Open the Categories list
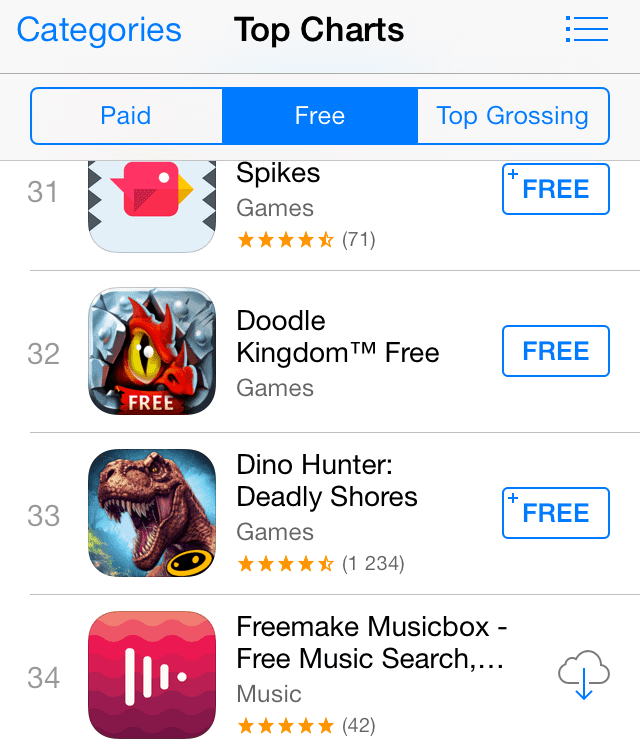This screenshot has height=756, width=640. pyautogui.click(x=99, y=30)
